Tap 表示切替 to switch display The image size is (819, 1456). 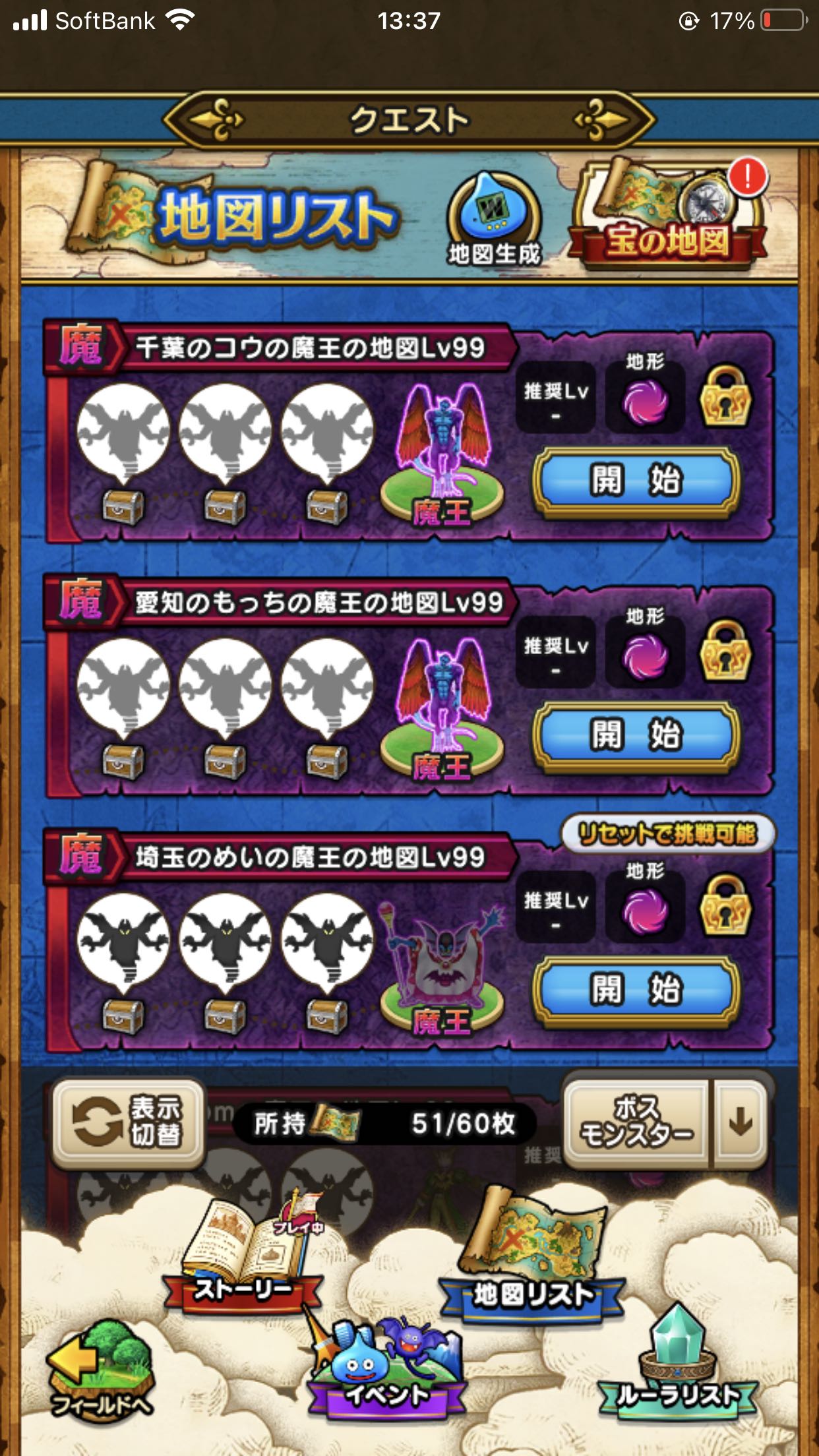click(x=128, y=1123)
